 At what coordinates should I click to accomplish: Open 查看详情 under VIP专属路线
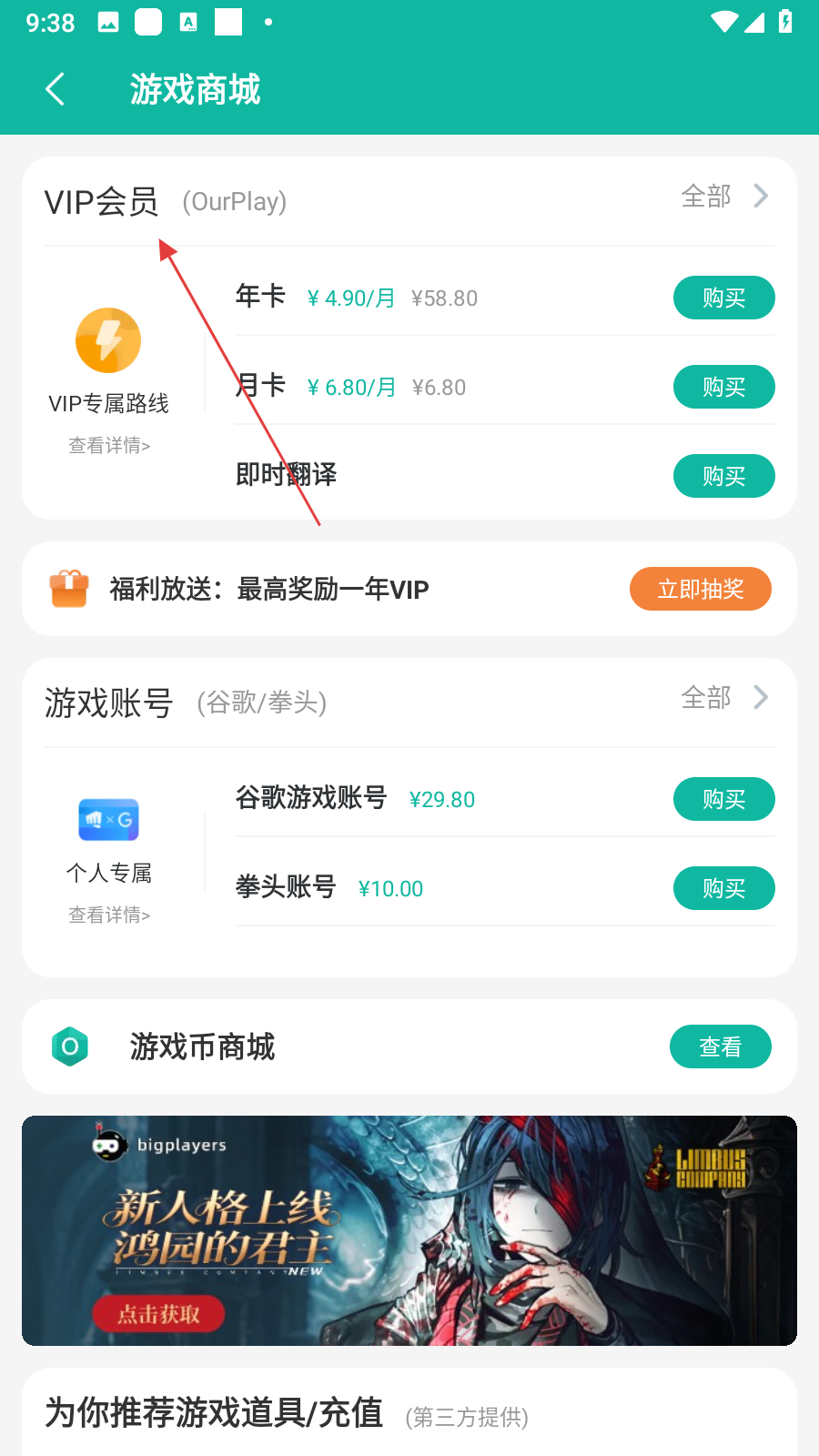[x=109, y=446]
